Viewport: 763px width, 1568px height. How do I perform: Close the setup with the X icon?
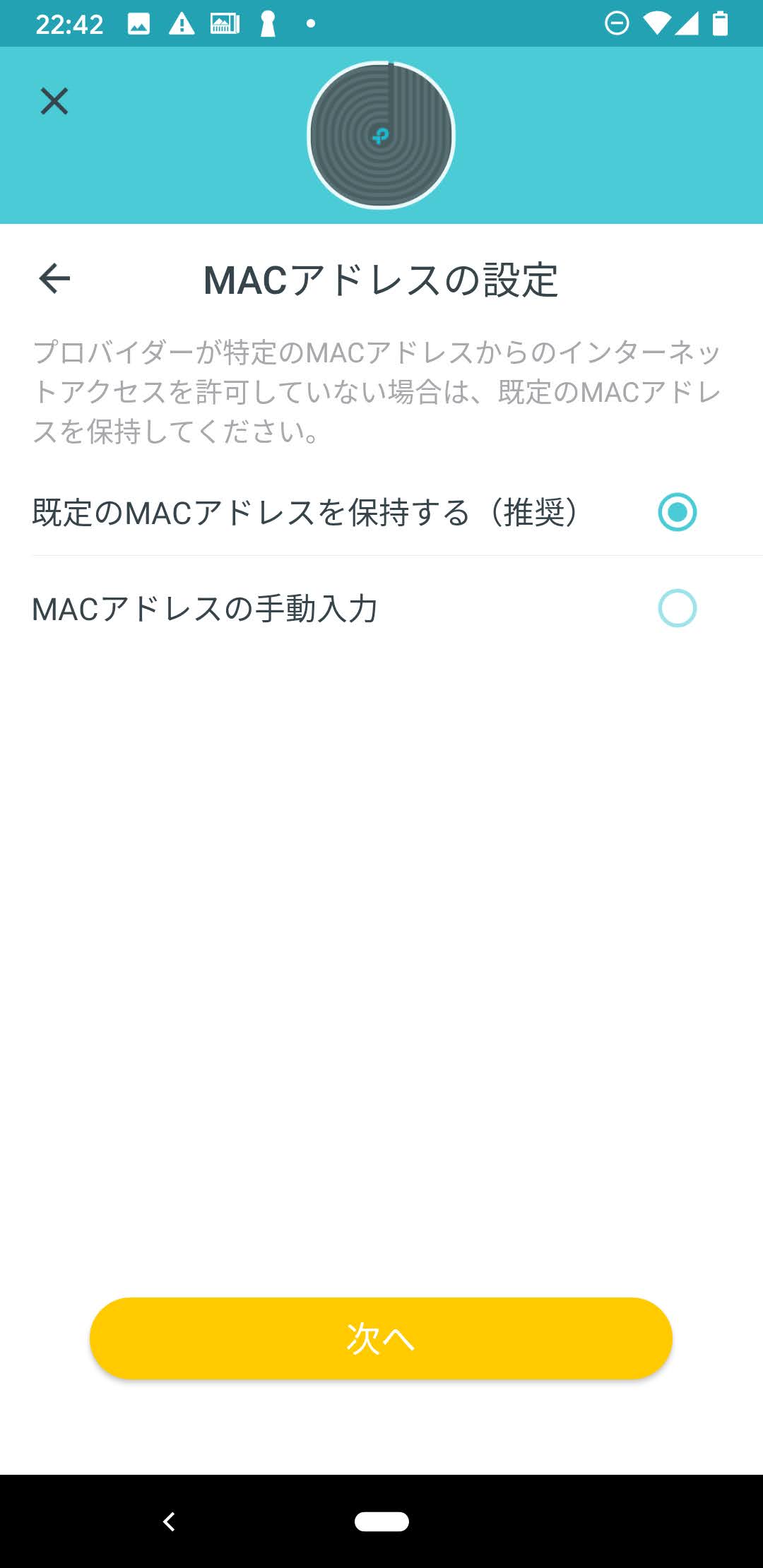point(54,101)
